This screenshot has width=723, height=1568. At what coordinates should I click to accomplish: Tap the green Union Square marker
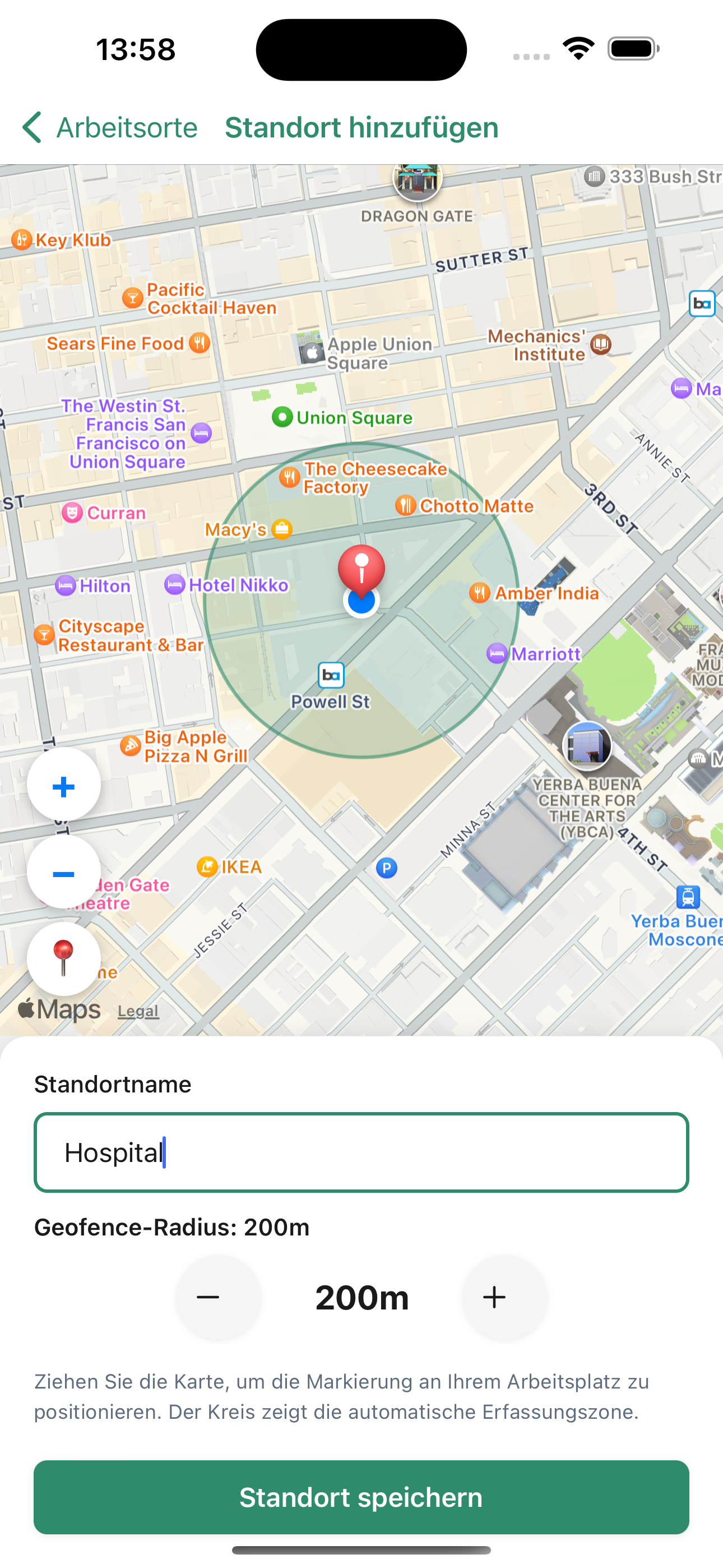(284, 418)
